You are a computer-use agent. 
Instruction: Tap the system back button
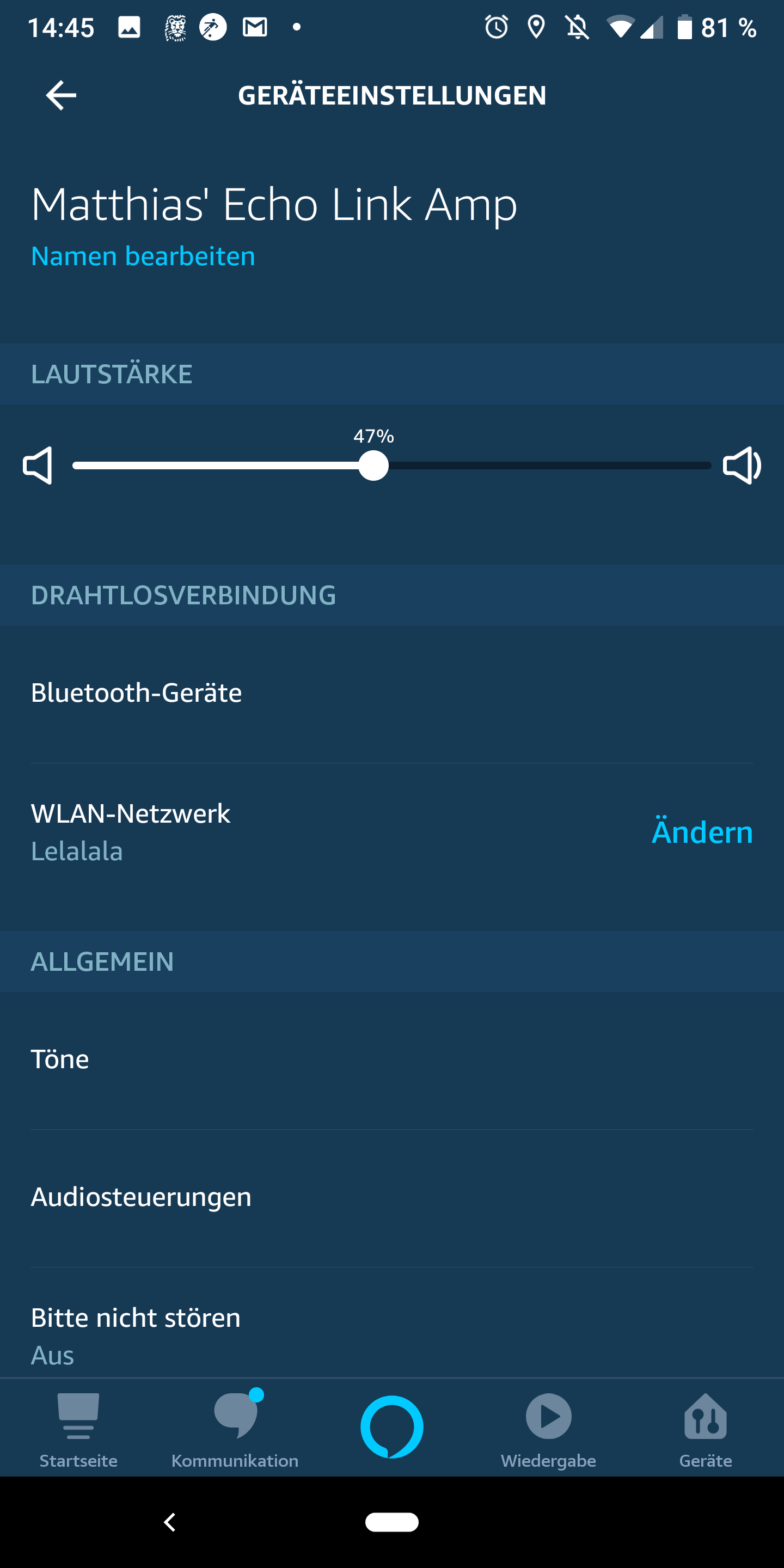(170, 1522)
